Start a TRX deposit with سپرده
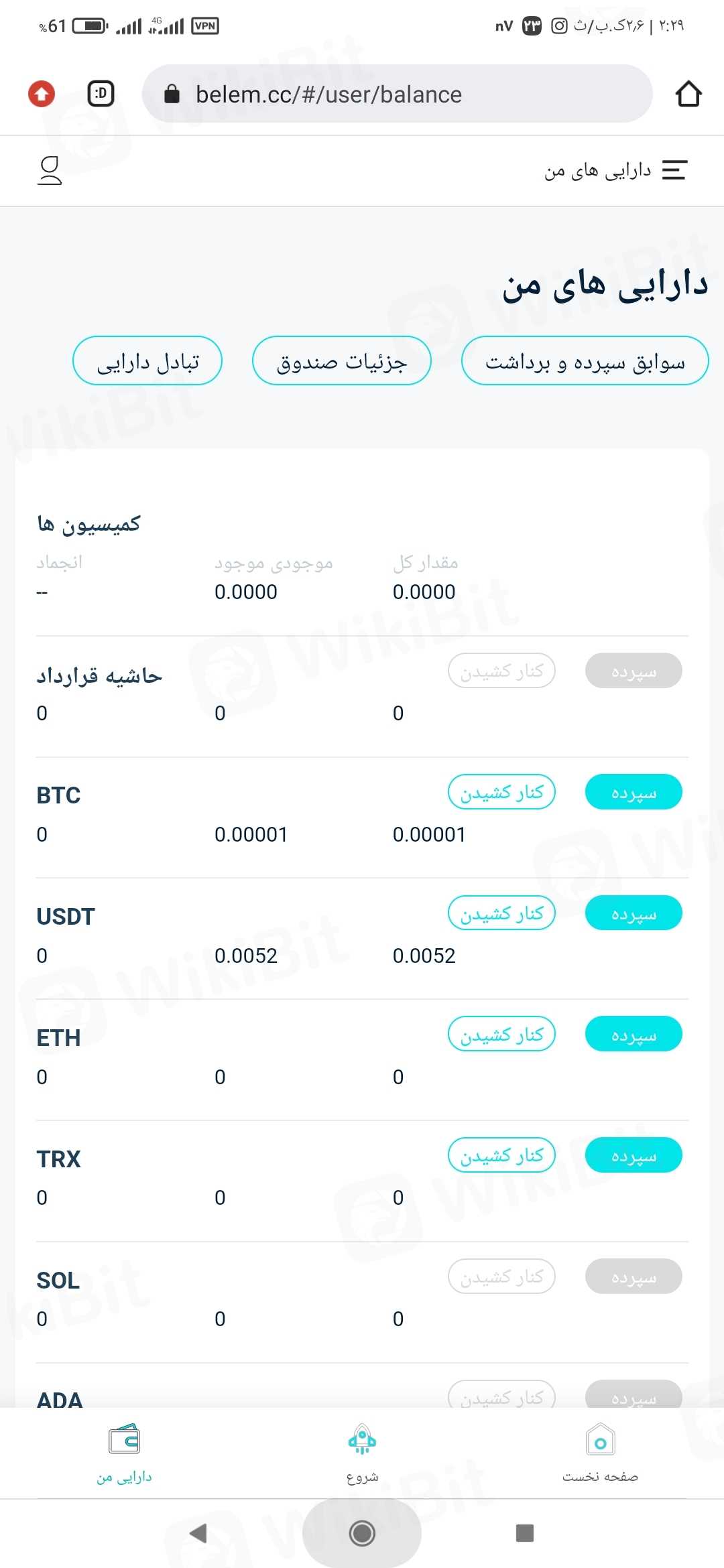This screenshot has width=724, height=1568. (633, 1155)
